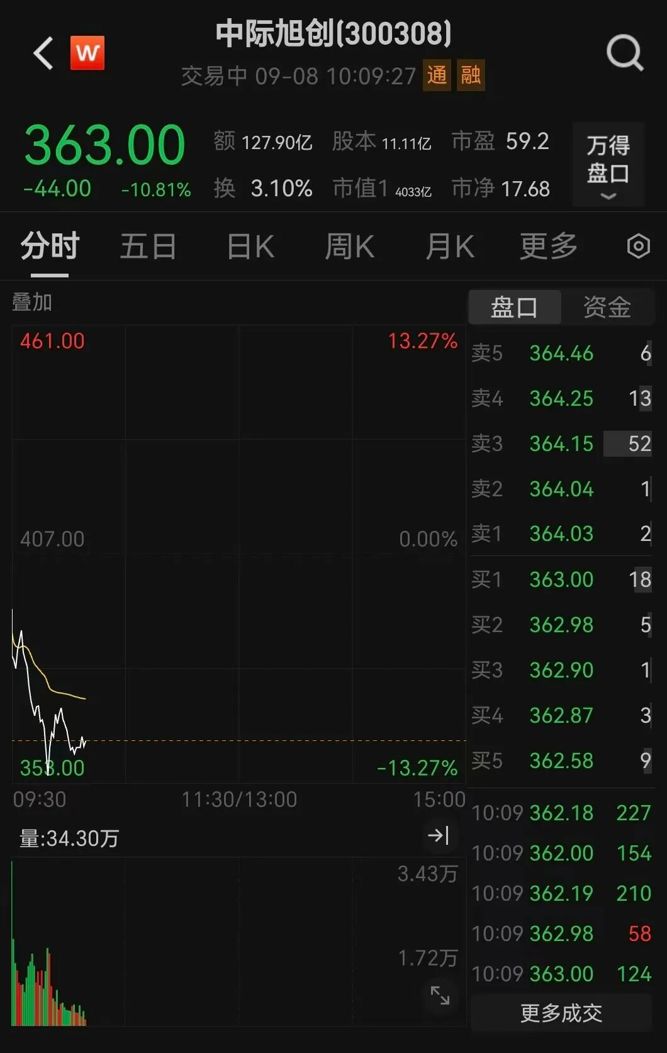Tap the 通 connect badge
Image resolution: width=667 pixels, height=1053 pixels.
point(436,76)
